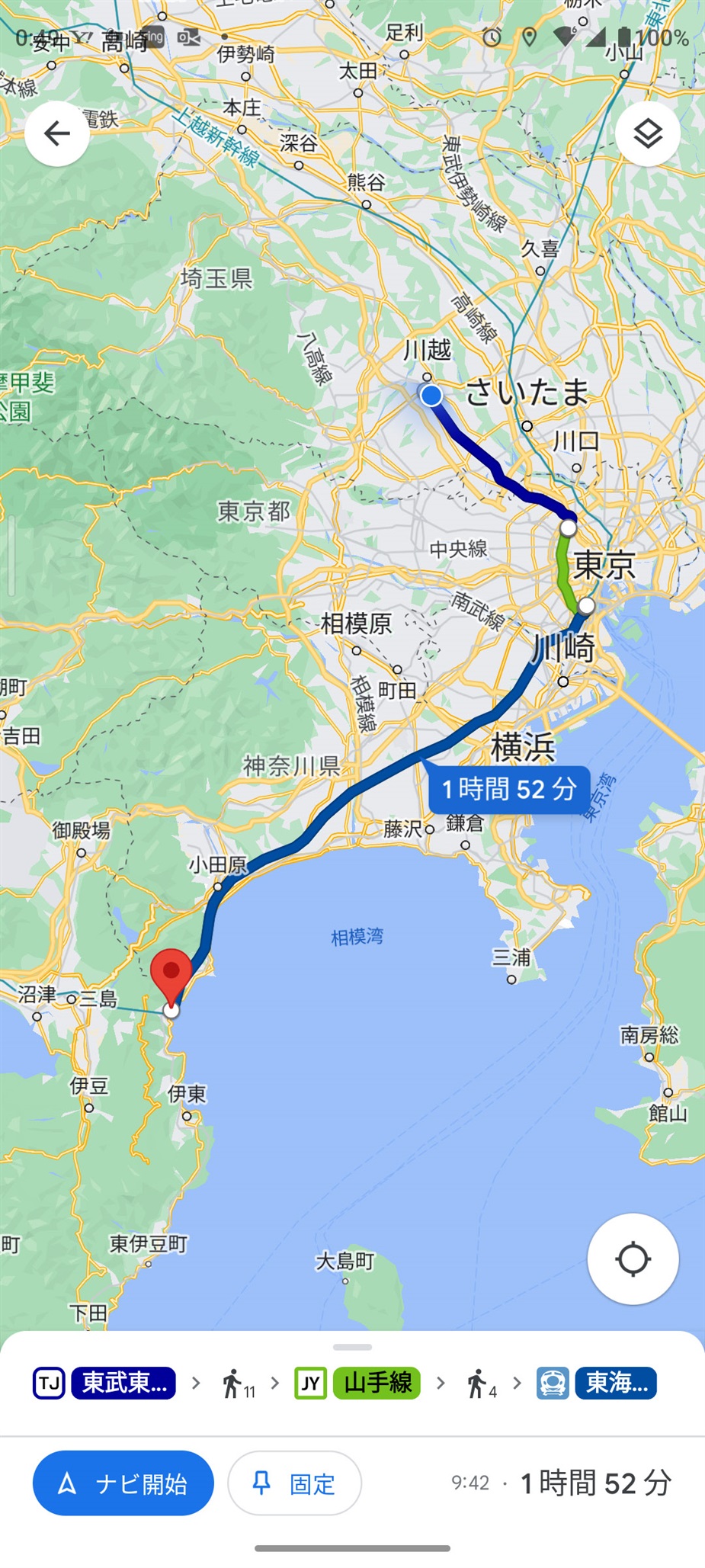705x1568 pixels.
Task: Open the map layers selector
Action: 648,134
